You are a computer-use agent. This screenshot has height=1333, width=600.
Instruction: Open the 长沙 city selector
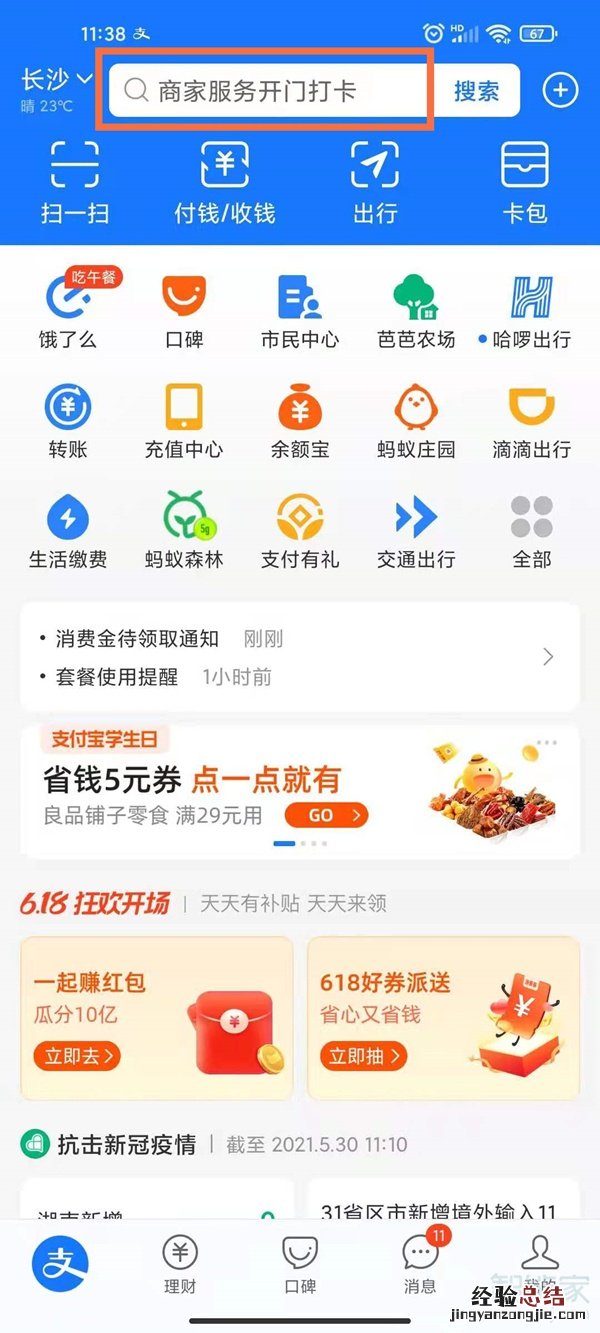(56, 80)
